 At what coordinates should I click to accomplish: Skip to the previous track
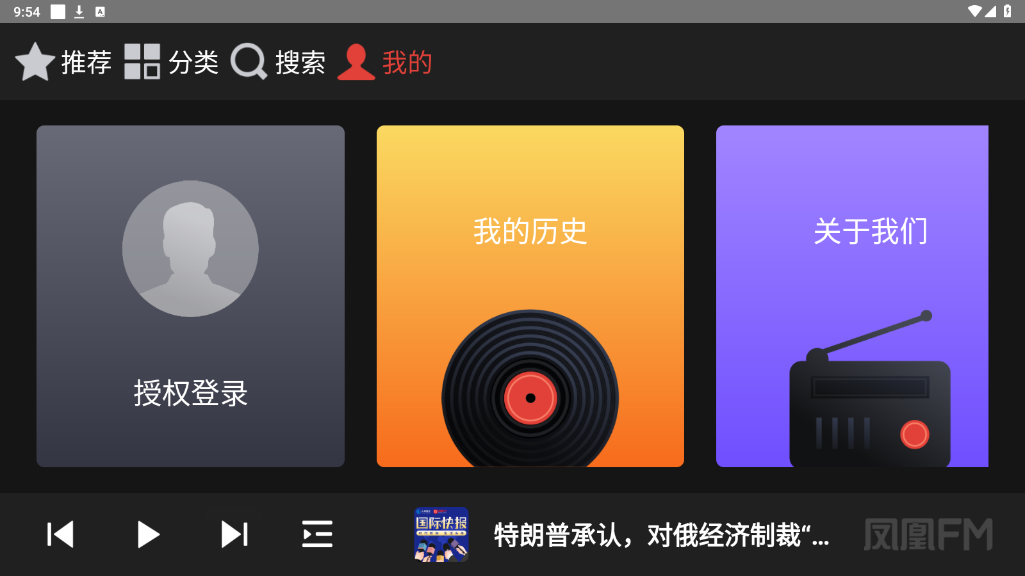pos(61,534)
